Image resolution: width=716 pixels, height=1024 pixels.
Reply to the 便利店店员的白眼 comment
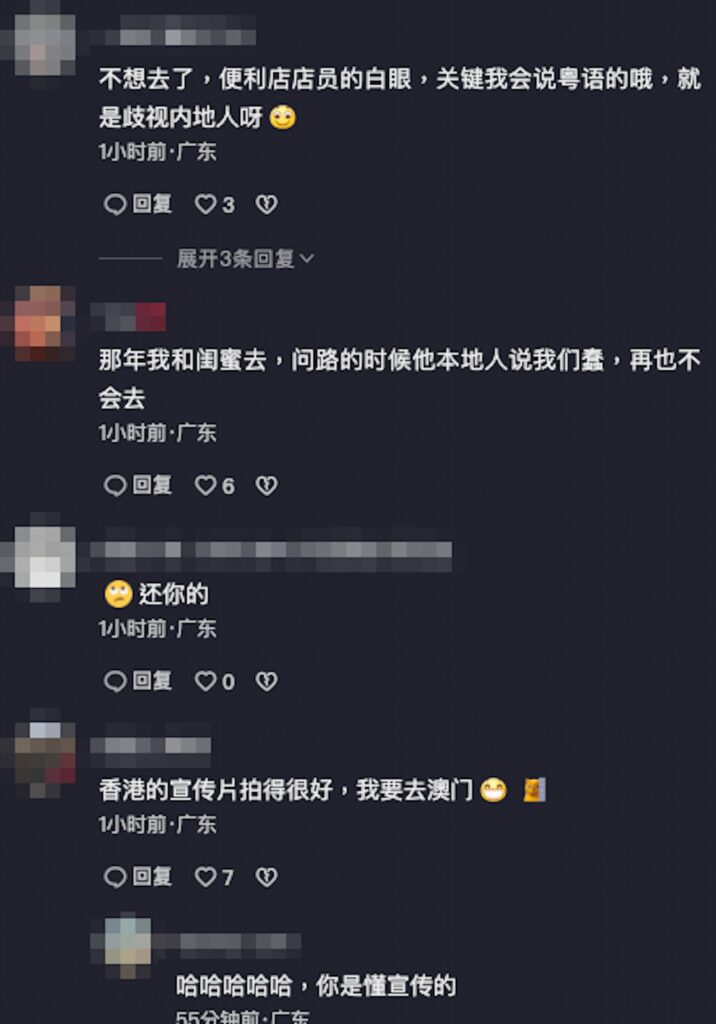(x=138, y=205)
